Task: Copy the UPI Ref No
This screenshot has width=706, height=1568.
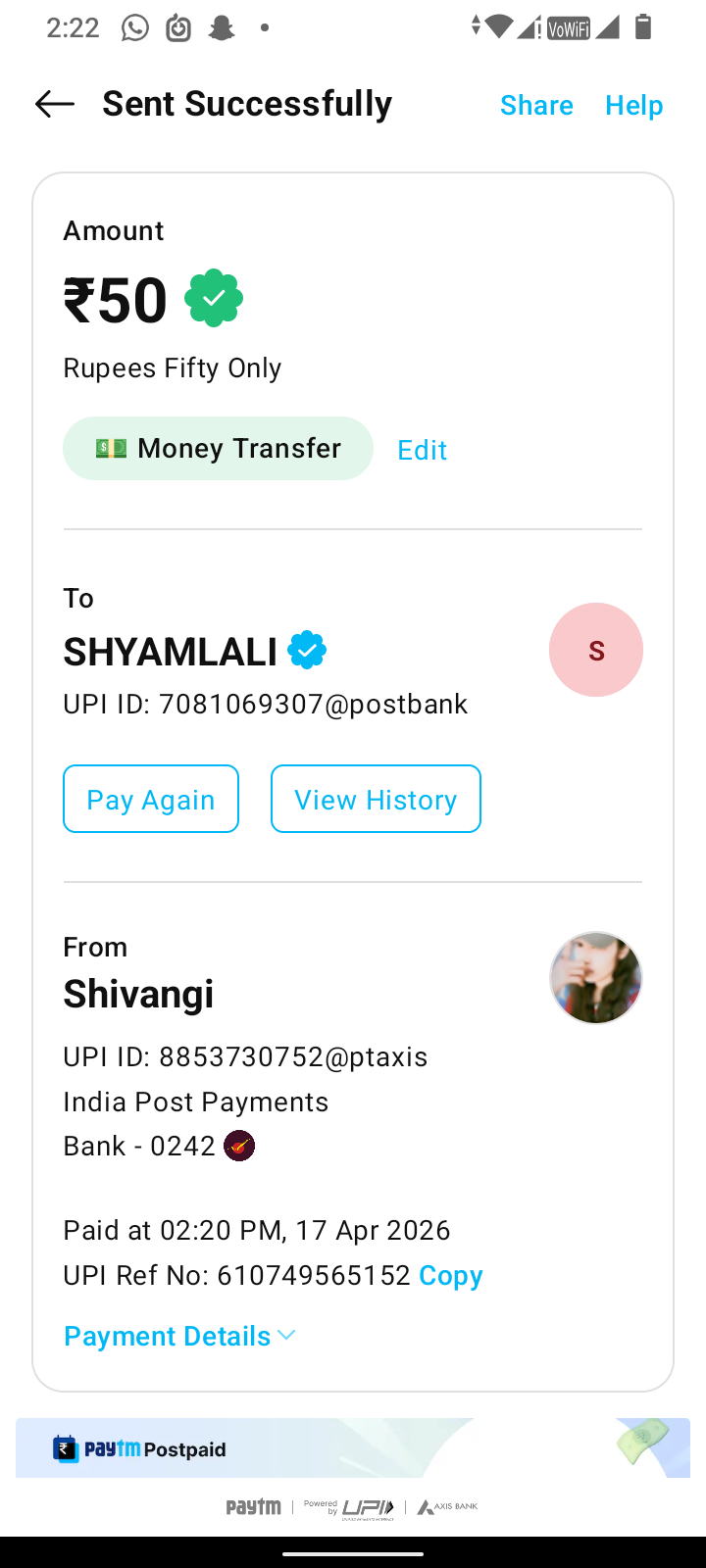Action: pyautogui.click(x=450, y=1275)
